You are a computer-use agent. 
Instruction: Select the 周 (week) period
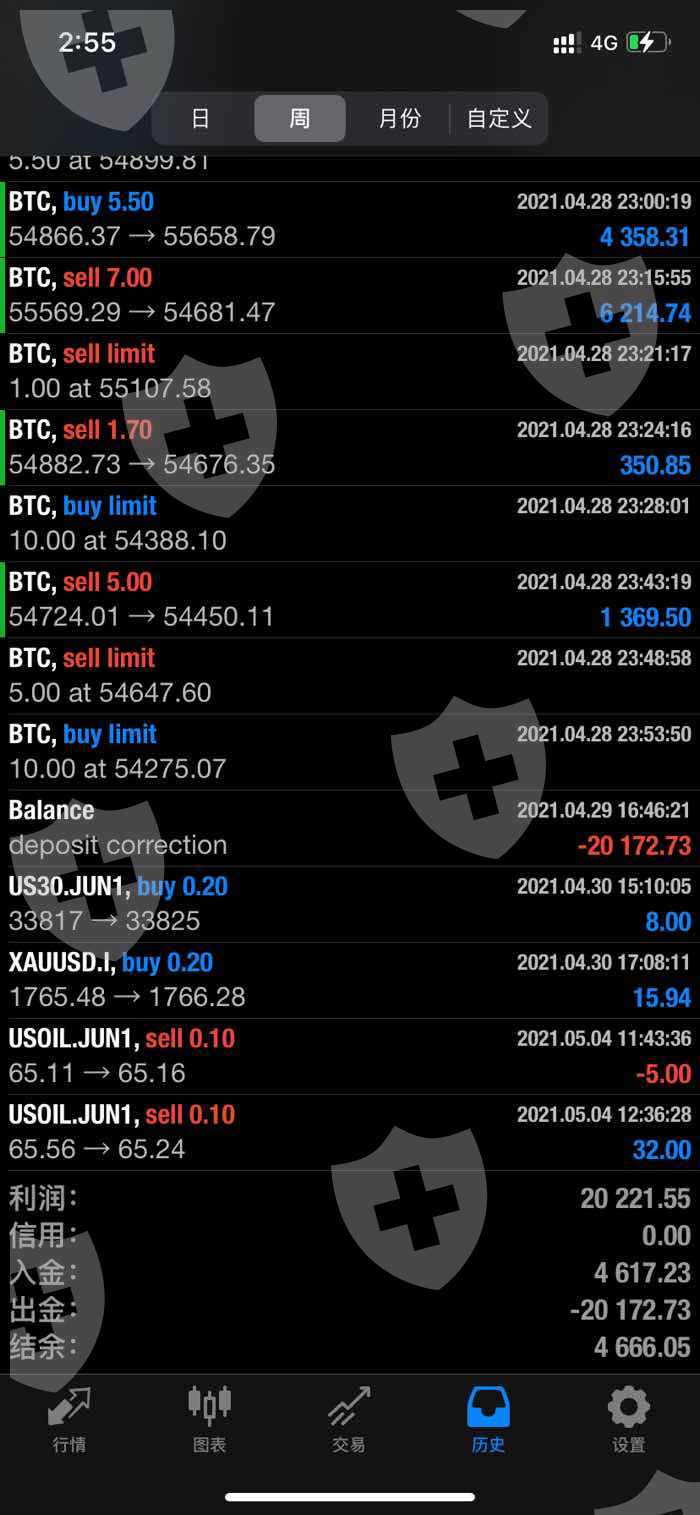point(300,119)
